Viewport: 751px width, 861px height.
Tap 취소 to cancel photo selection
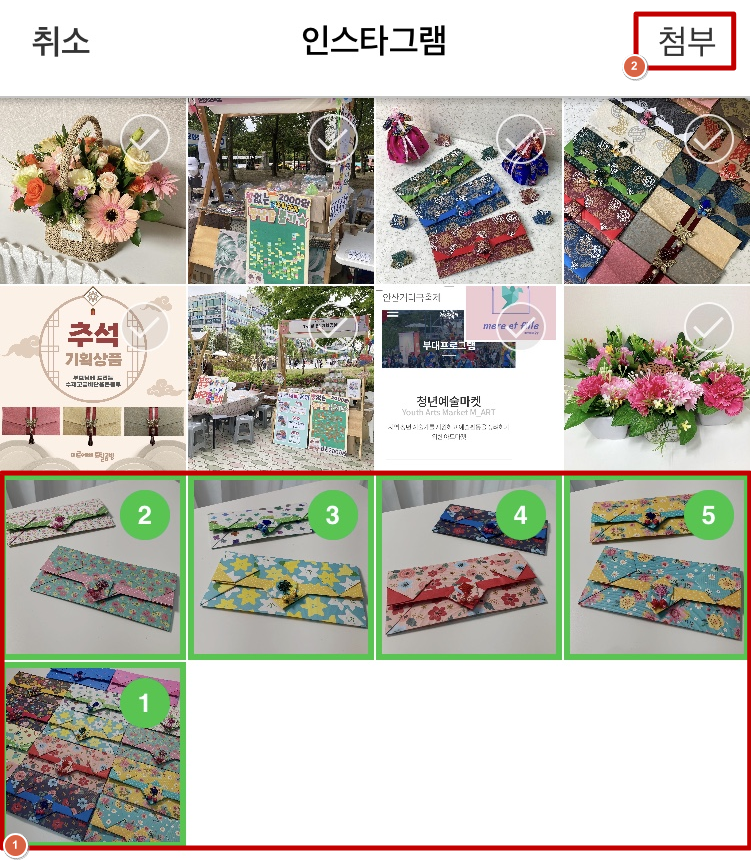[61, 41]
